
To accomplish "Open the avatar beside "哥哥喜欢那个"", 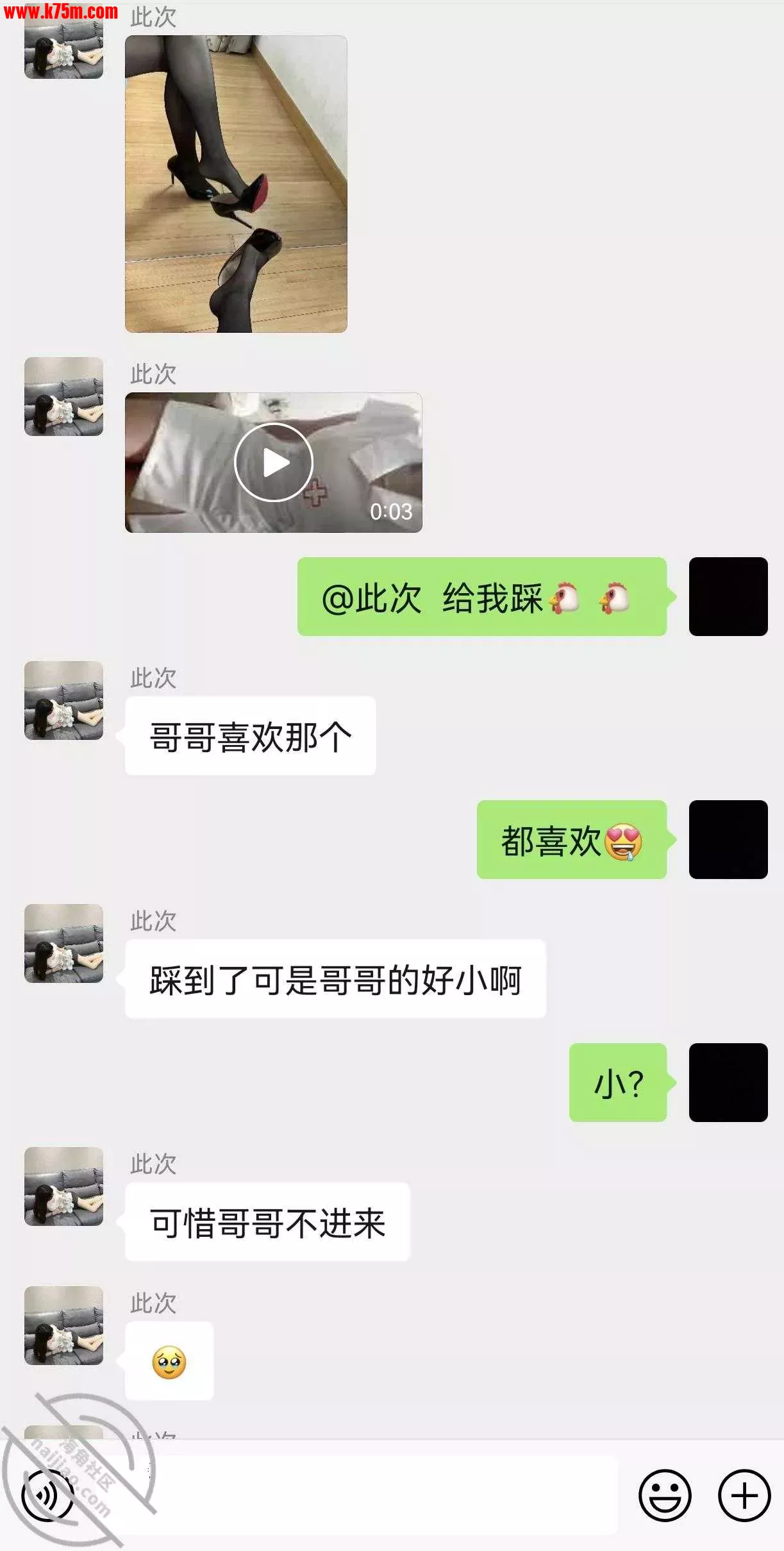I will [x=63, y=700].
